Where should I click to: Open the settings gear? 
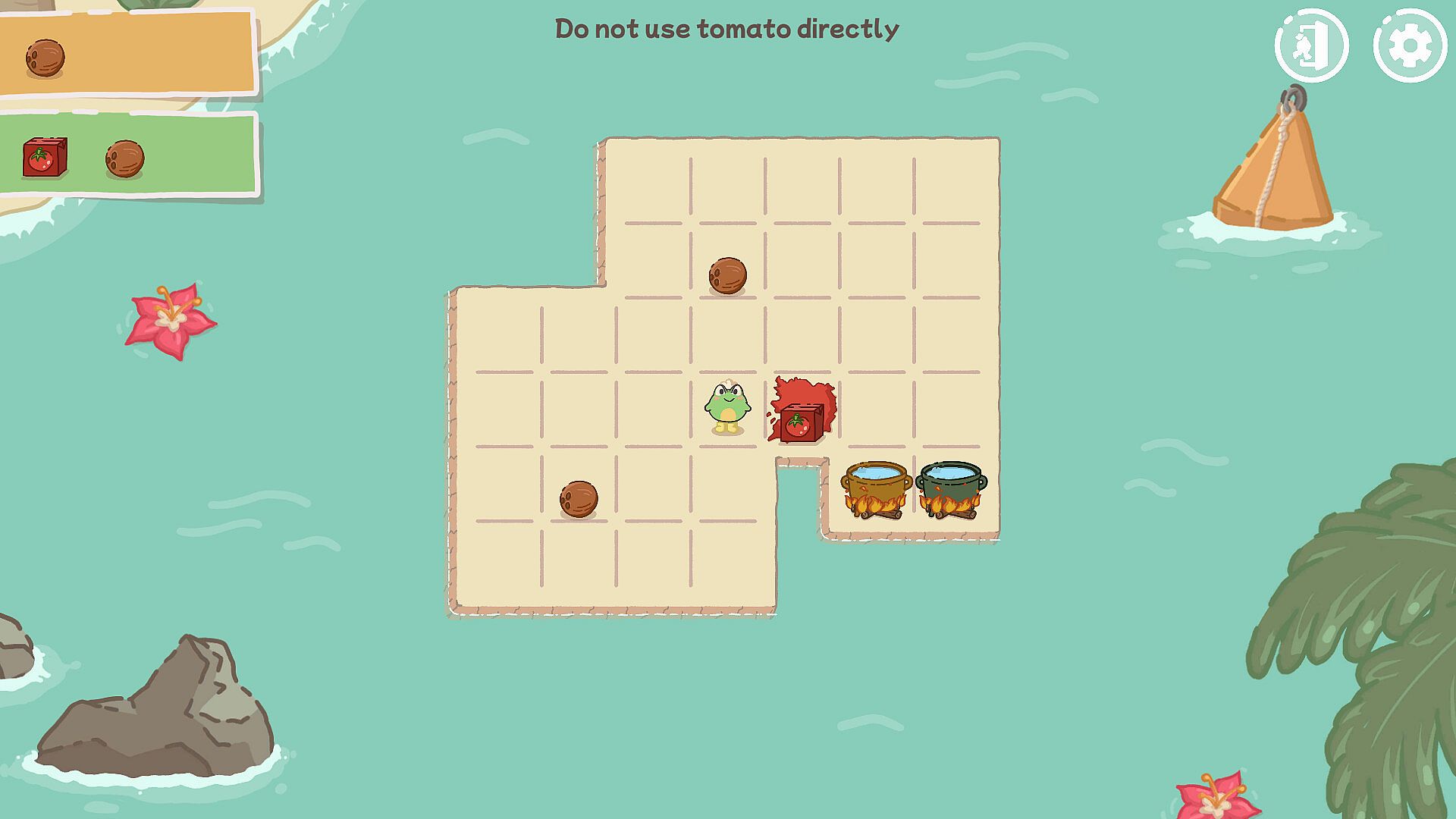[1410, 45]
